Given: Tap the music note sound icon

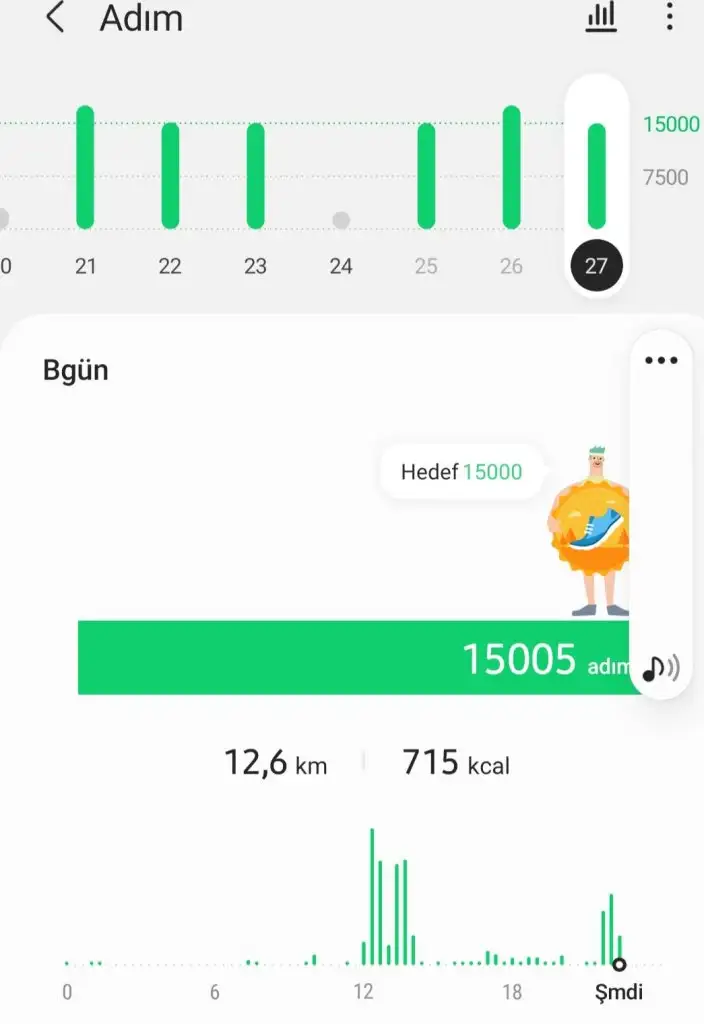Looking at the screenshot, I should [x=660, y=667].
